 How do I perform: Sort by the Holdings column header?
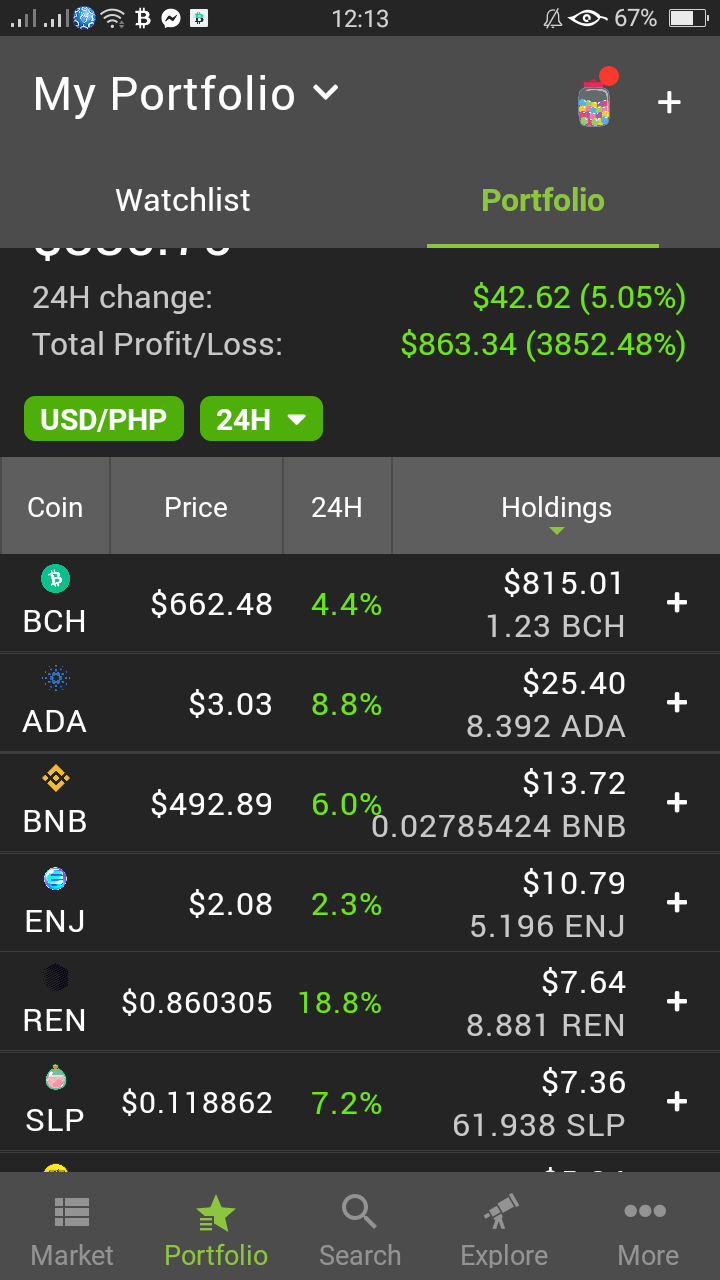point(556,507)
